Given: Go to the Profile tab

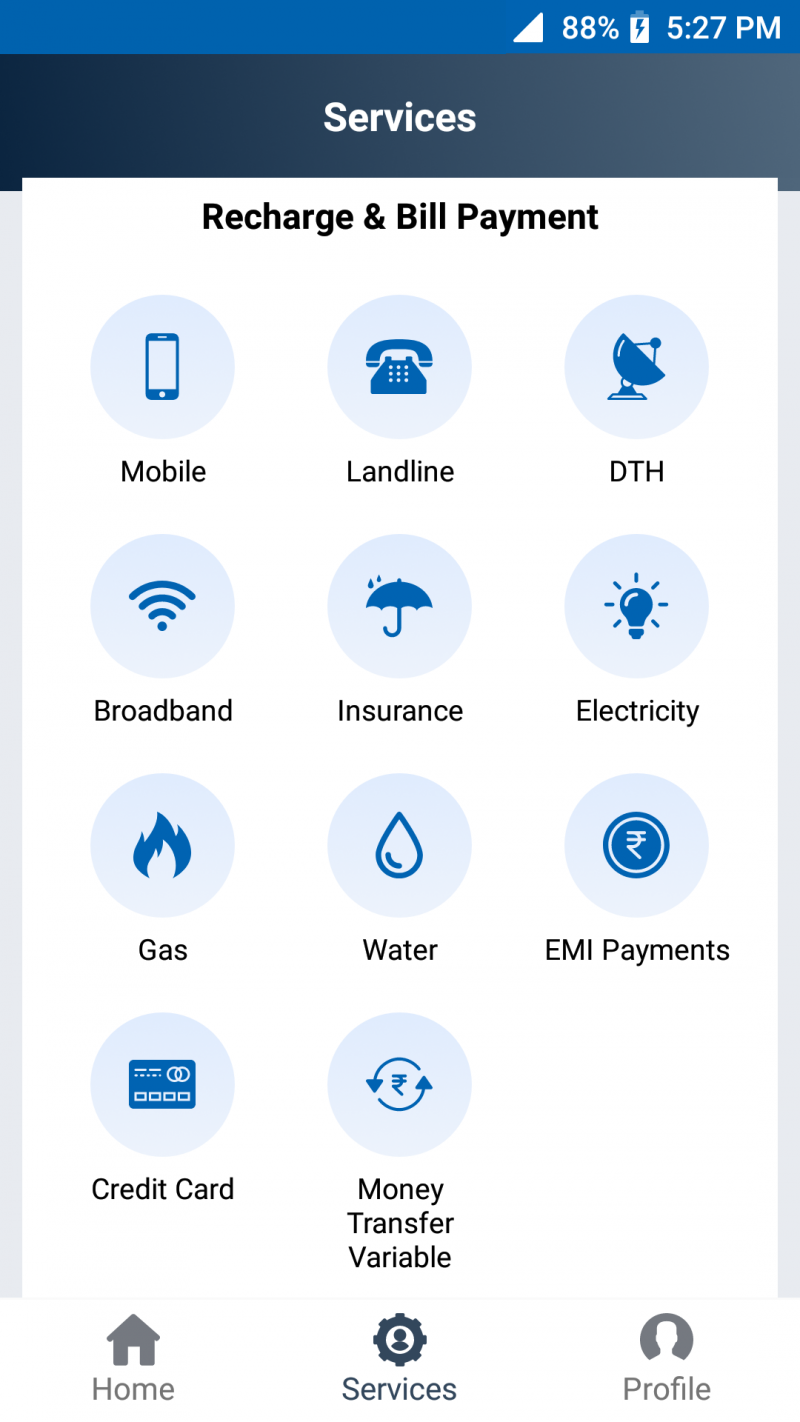Looking at the screenshot, I should pos(666,1360).
